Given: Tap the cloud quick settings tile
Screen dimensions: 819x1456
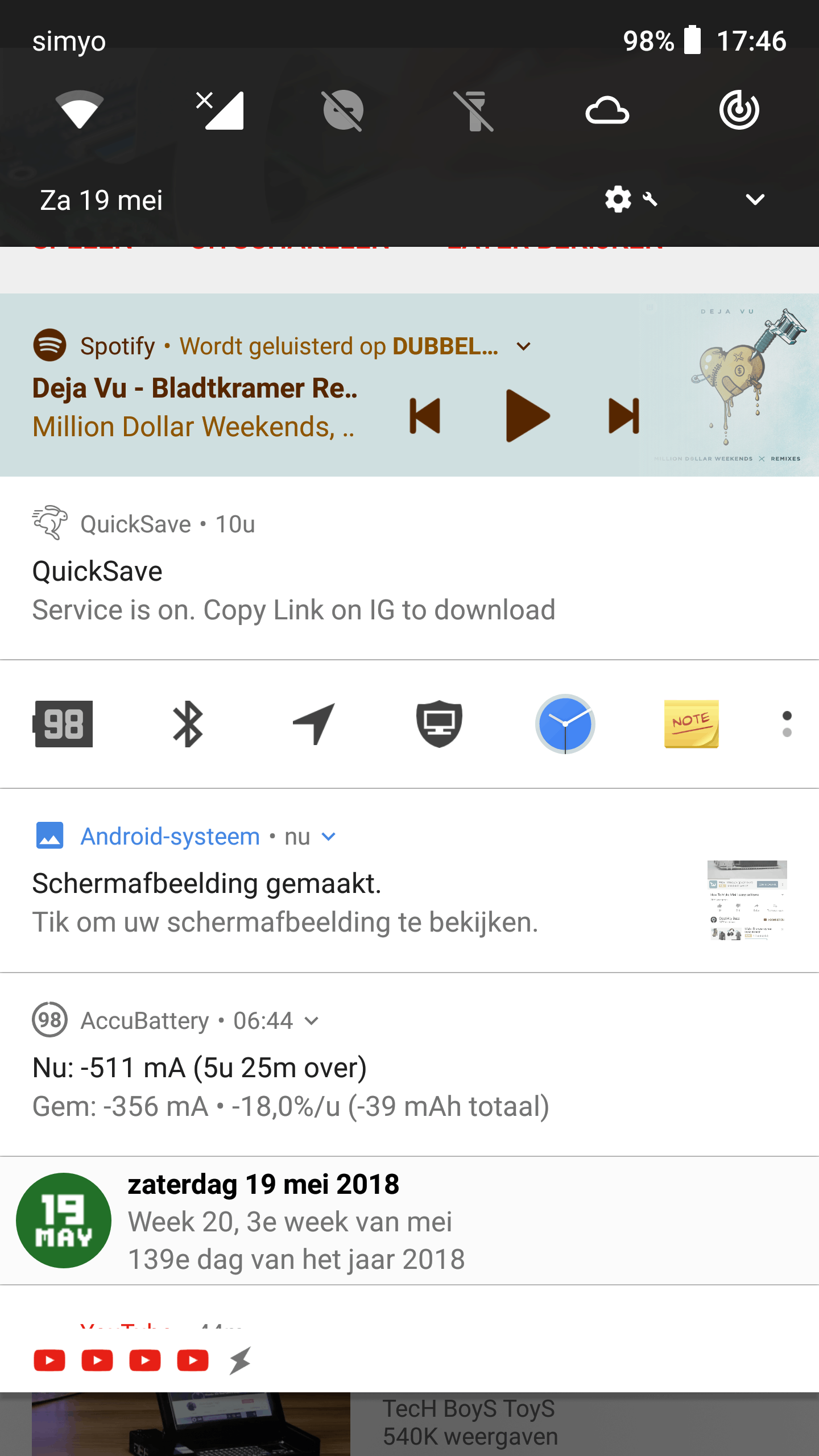Looking at the screenshot, I should [x=607, y=110].
